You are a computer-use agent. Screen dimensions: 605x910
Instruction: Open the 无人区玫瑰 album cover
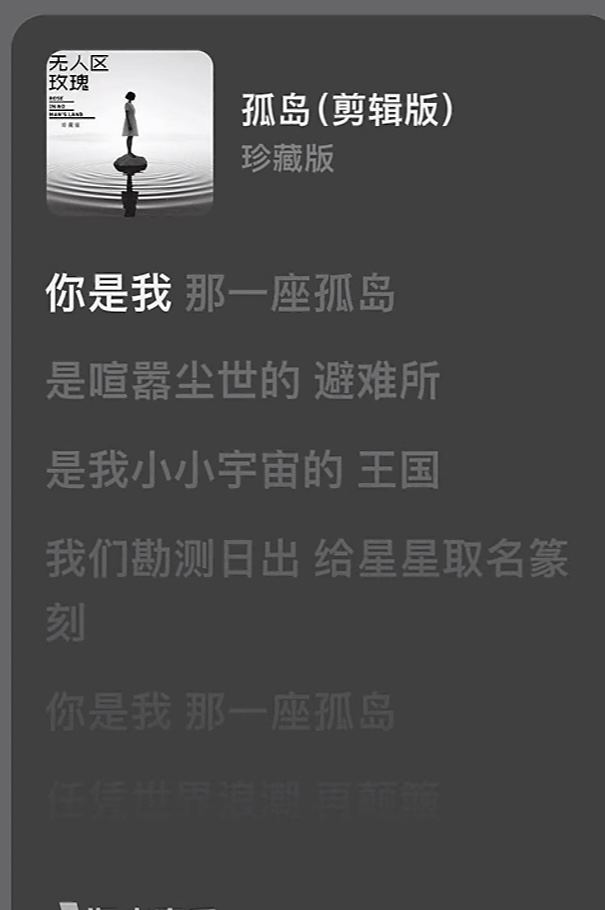click(x=129, y=133)
